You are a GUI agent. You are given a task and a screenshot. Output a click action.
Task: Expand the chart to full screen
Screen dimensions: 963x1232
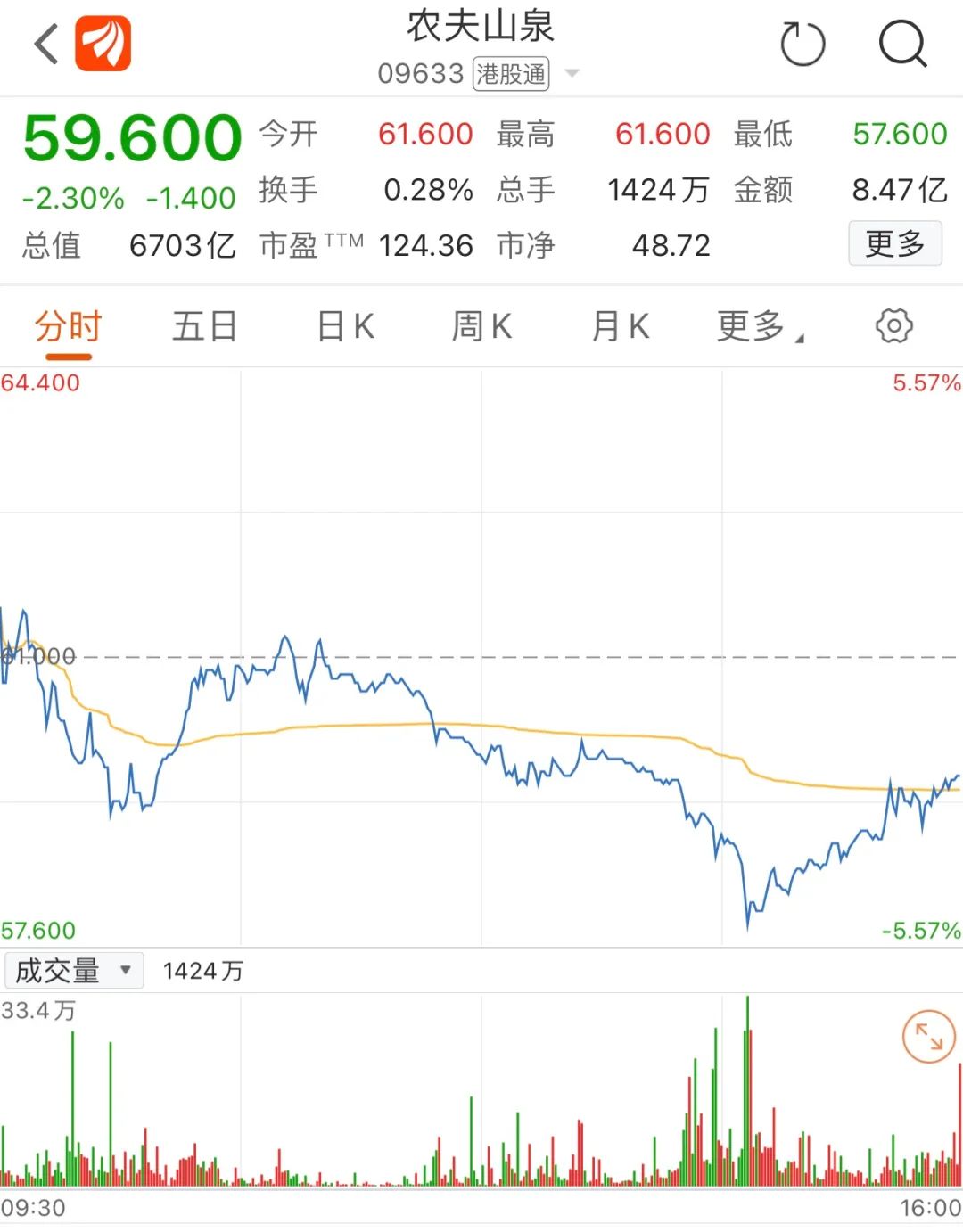[928, 1037]
